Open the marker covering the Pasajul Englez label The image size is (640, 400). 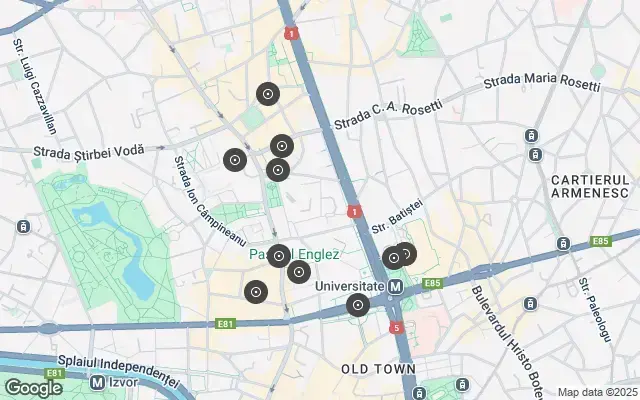point(279,257)
